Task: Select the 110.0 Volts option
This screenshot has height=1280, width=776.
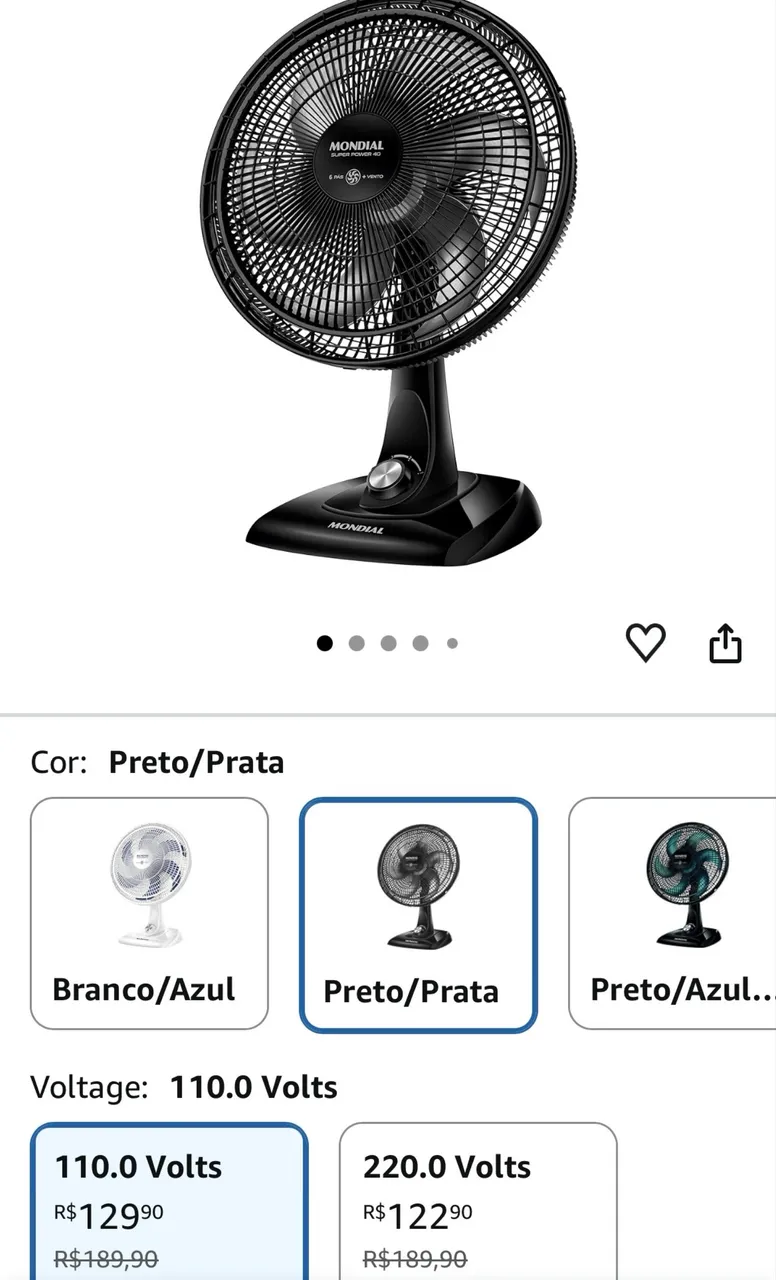Action: (169, 1201)
